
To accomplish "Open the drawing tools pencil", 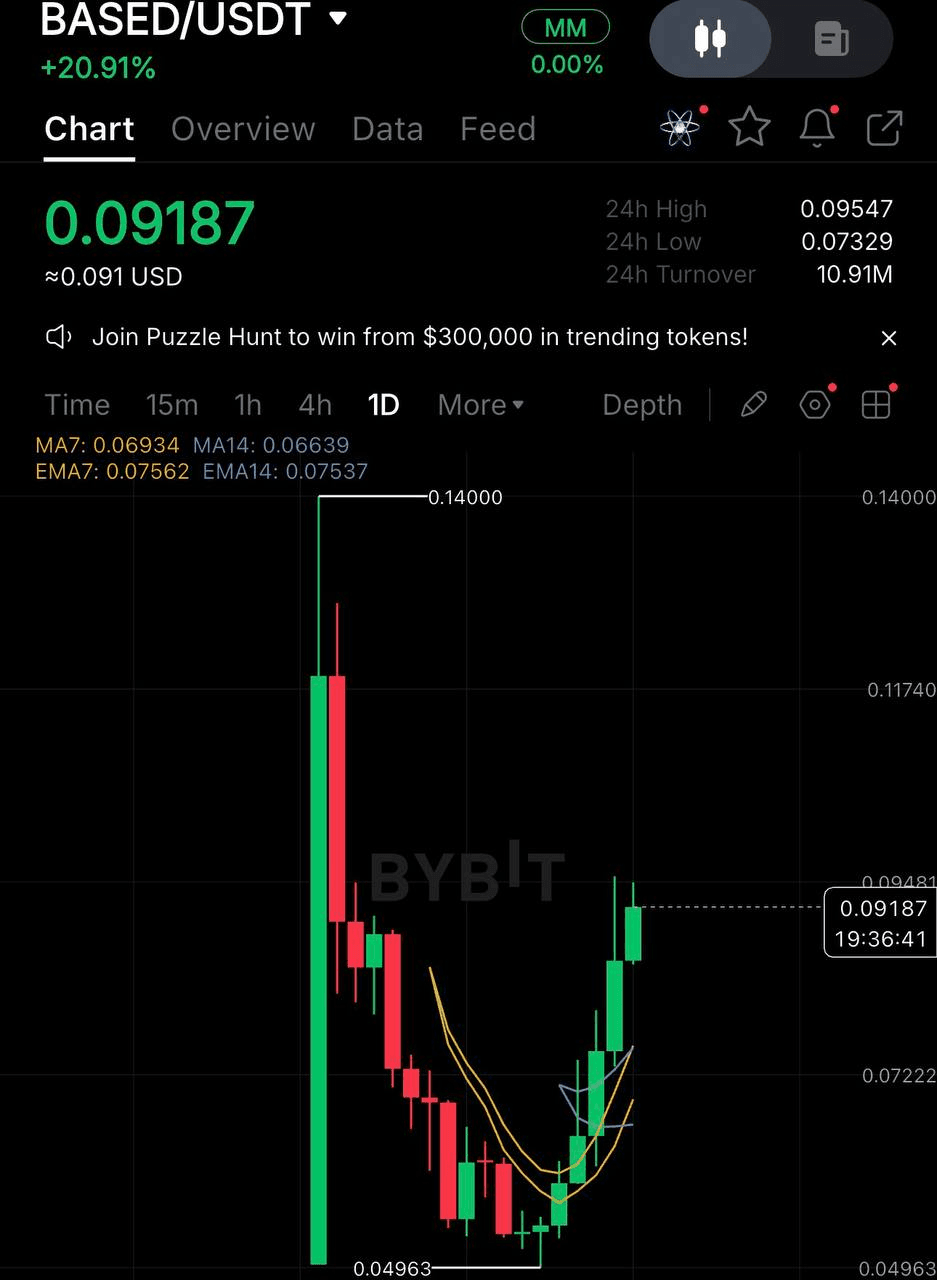I will (x=753, y=404).
